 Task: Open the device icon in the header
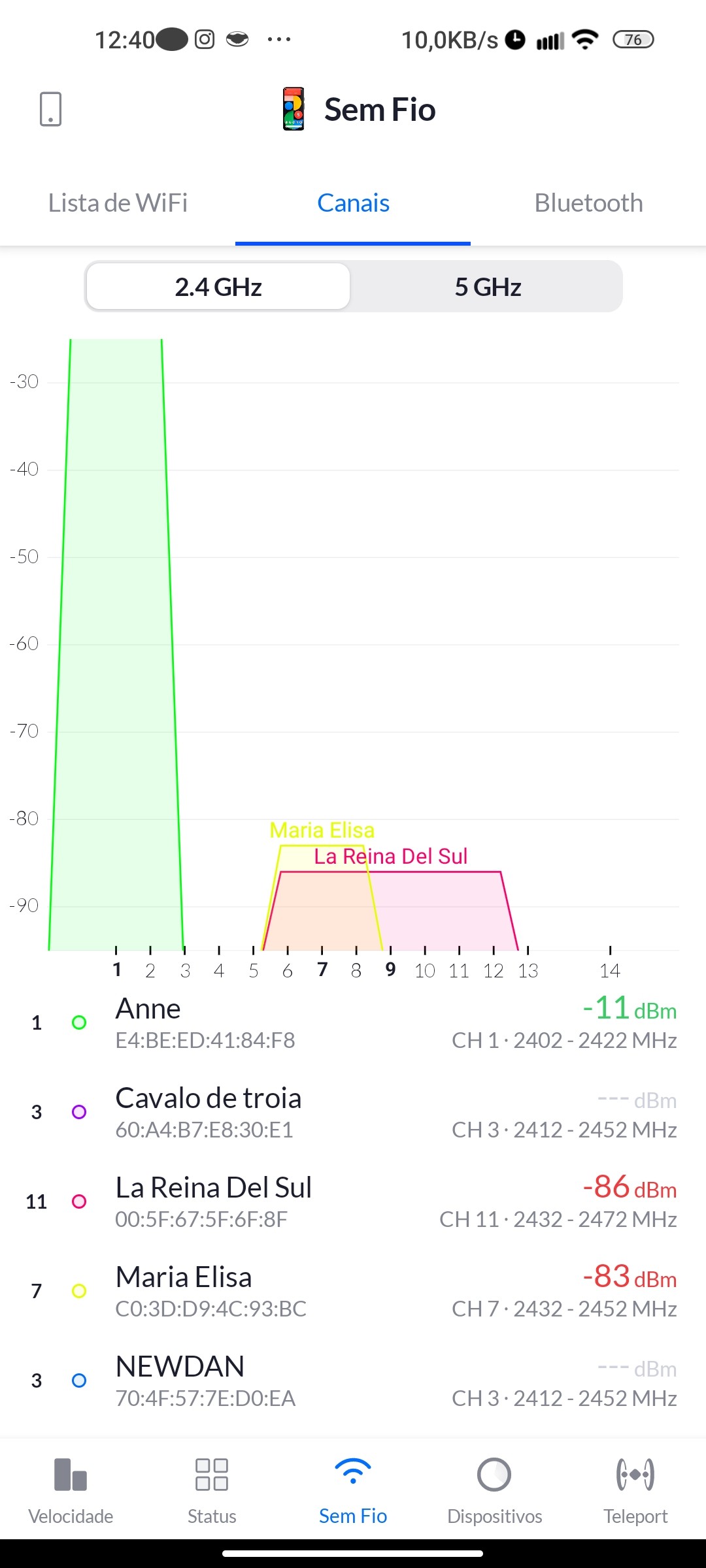tap(50, 109)
